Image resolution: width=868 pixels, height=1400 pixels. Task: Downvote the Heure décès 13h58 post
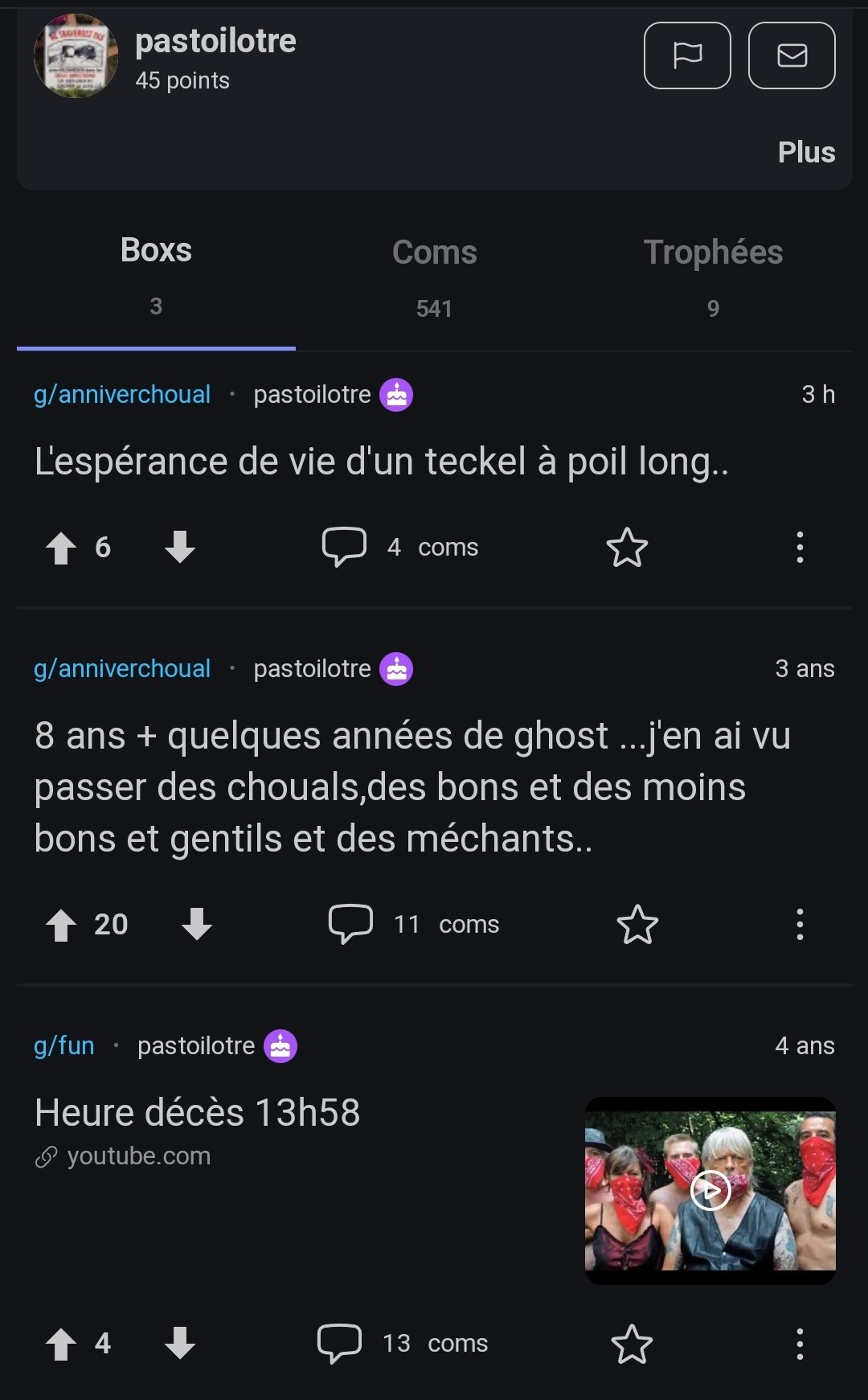[x=180, y=1344]
